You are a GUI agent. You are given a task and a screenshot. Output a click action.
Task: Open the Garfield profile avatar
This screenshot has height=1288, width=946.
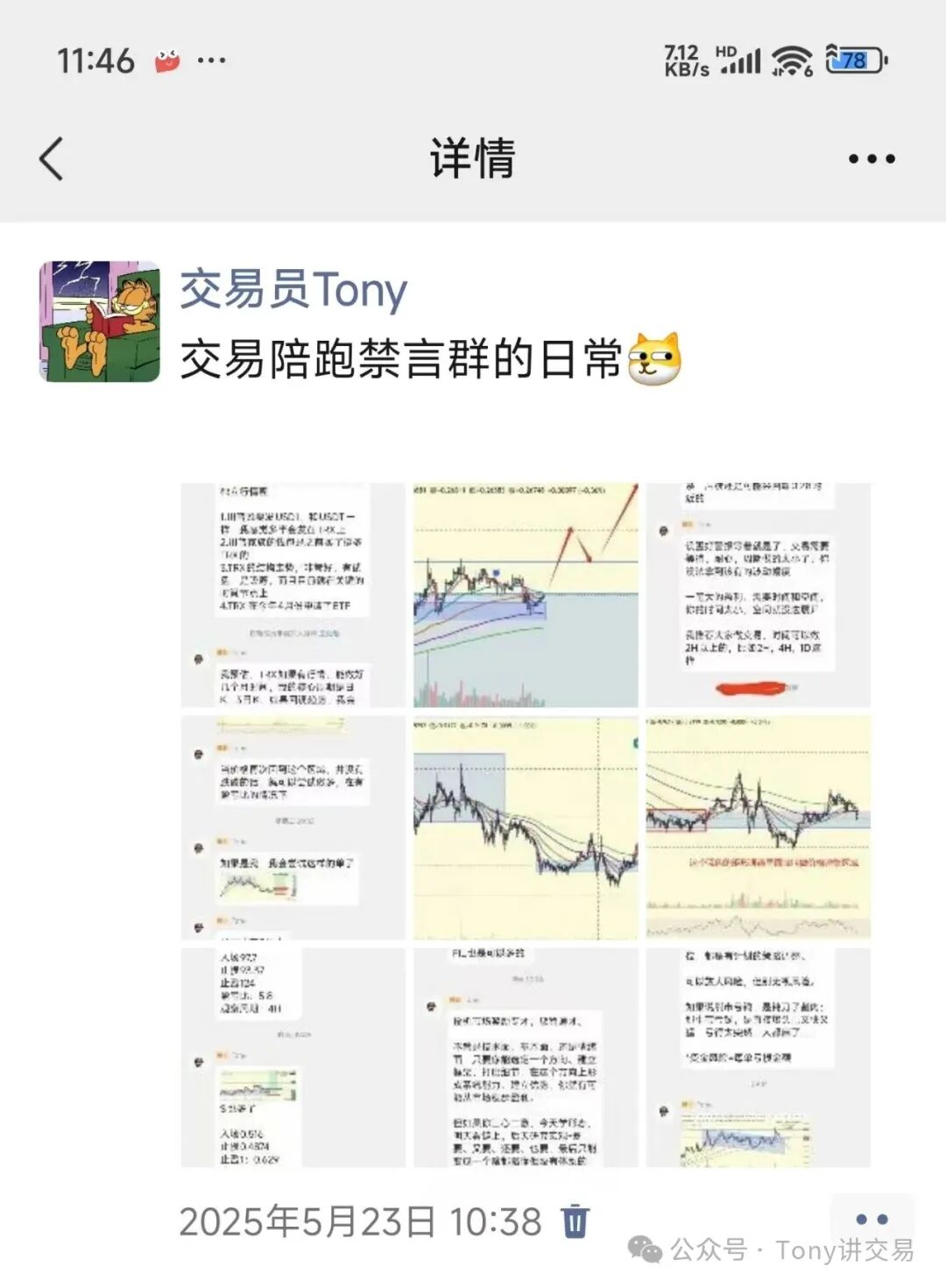click(100, 322)
